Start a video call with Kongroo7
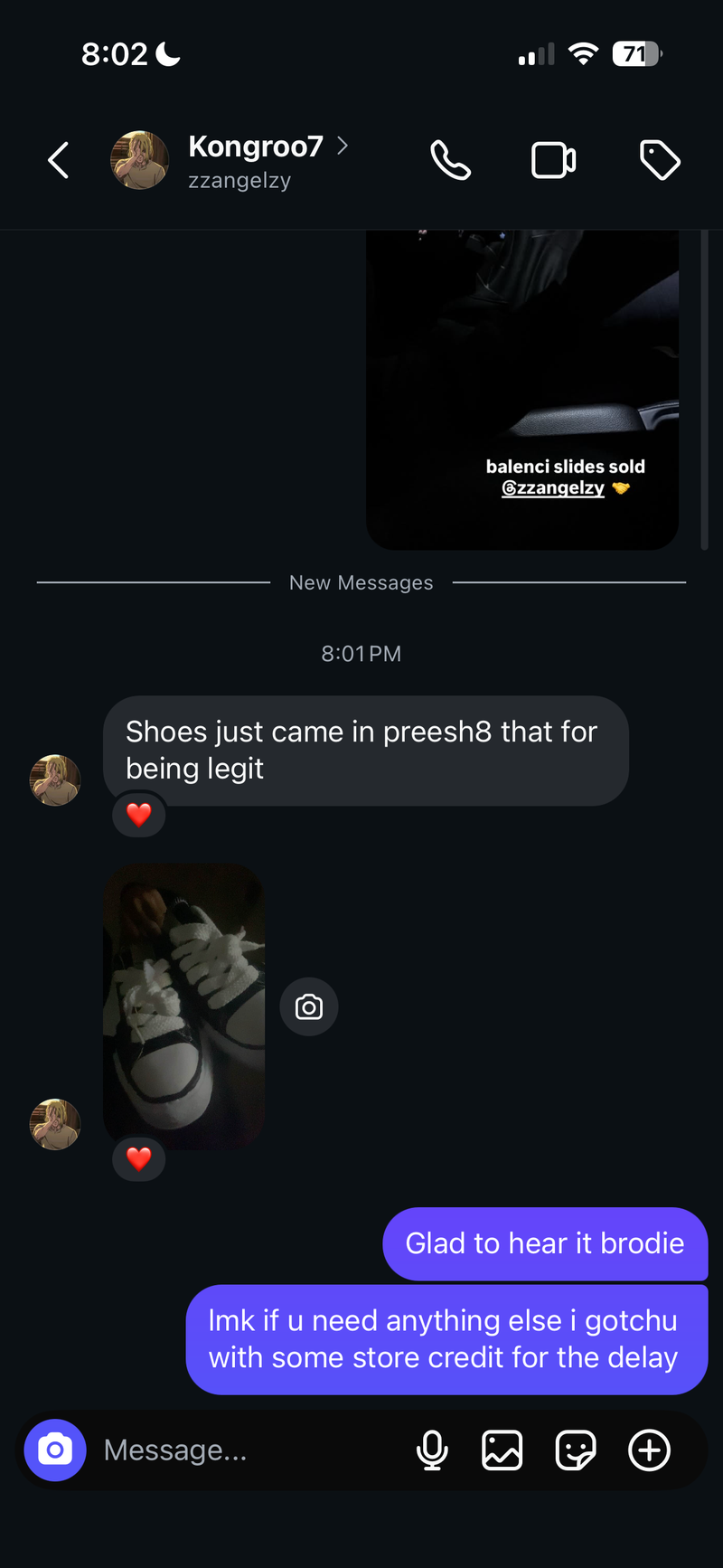Screen dimensions: 723x1568 click(x=553, y=161)
